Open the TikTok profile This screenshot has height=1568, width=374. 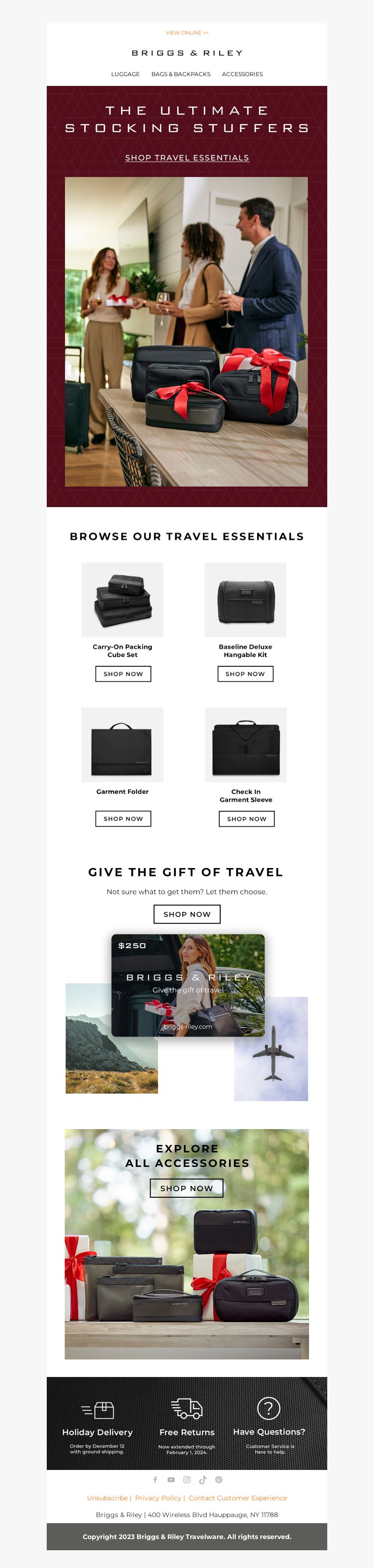(203, 1480)
